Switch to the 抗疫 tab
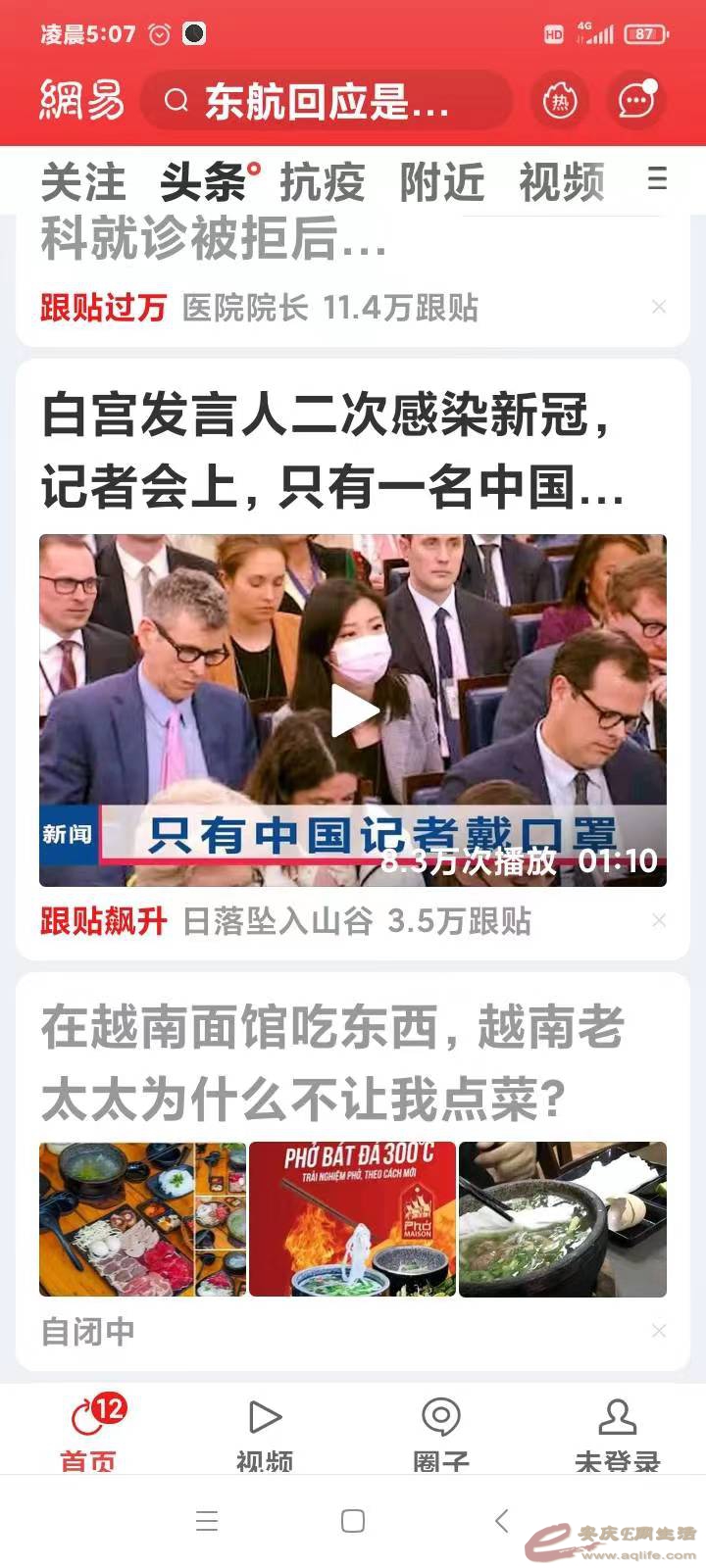This screenshot has height=1568, width=706. click(x=322, y=182)
